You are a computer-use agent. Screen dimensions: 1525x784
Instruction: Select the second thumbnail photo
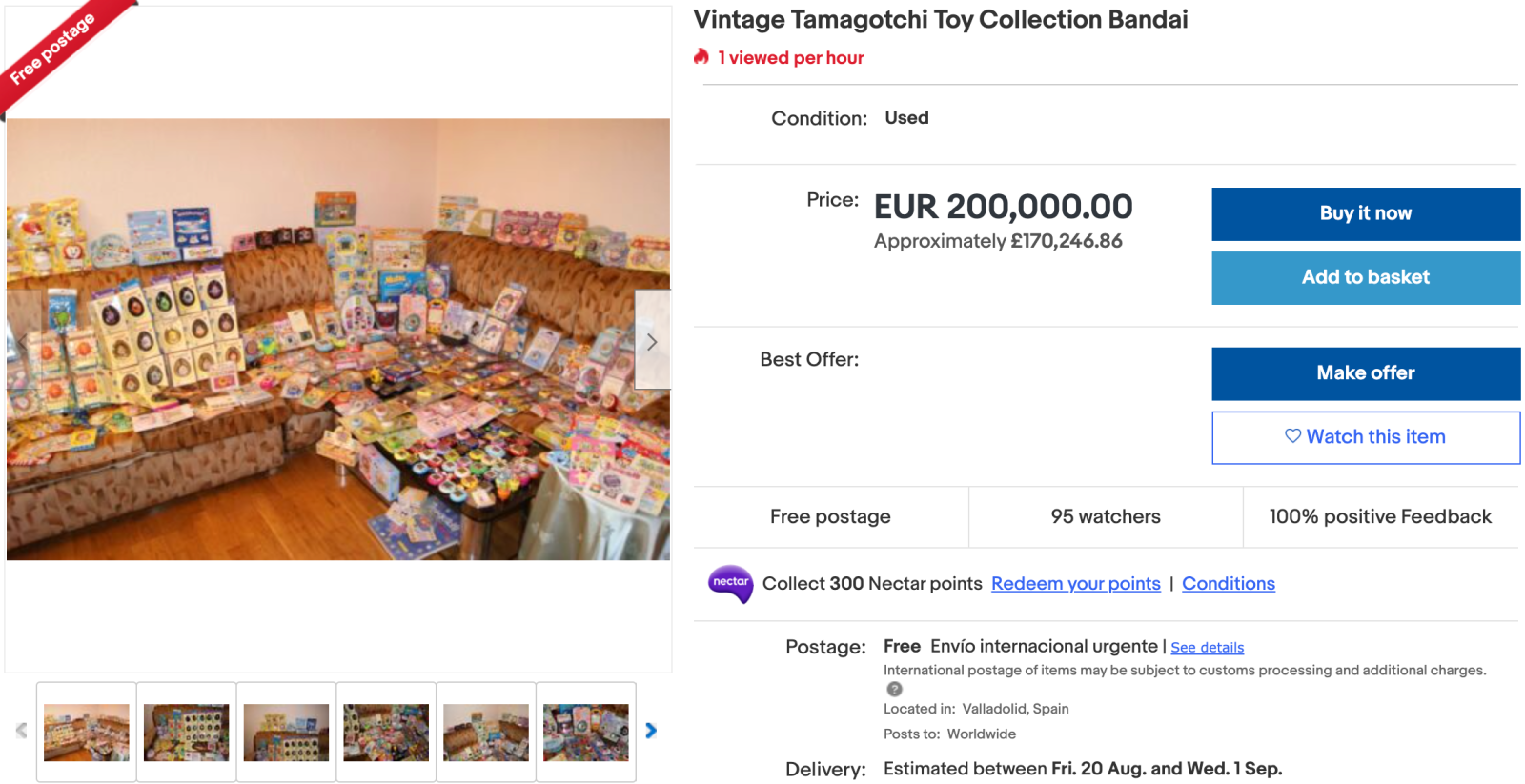(186, 732)
